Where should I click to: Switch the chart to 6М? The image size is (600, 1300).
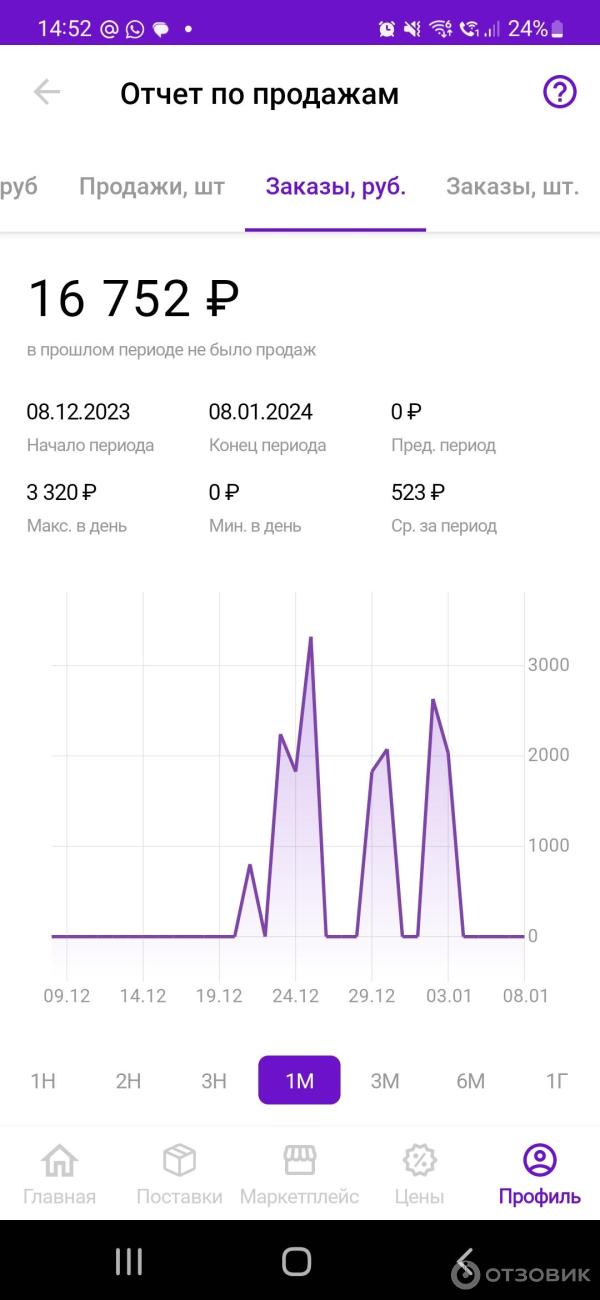click(470, 1080)
